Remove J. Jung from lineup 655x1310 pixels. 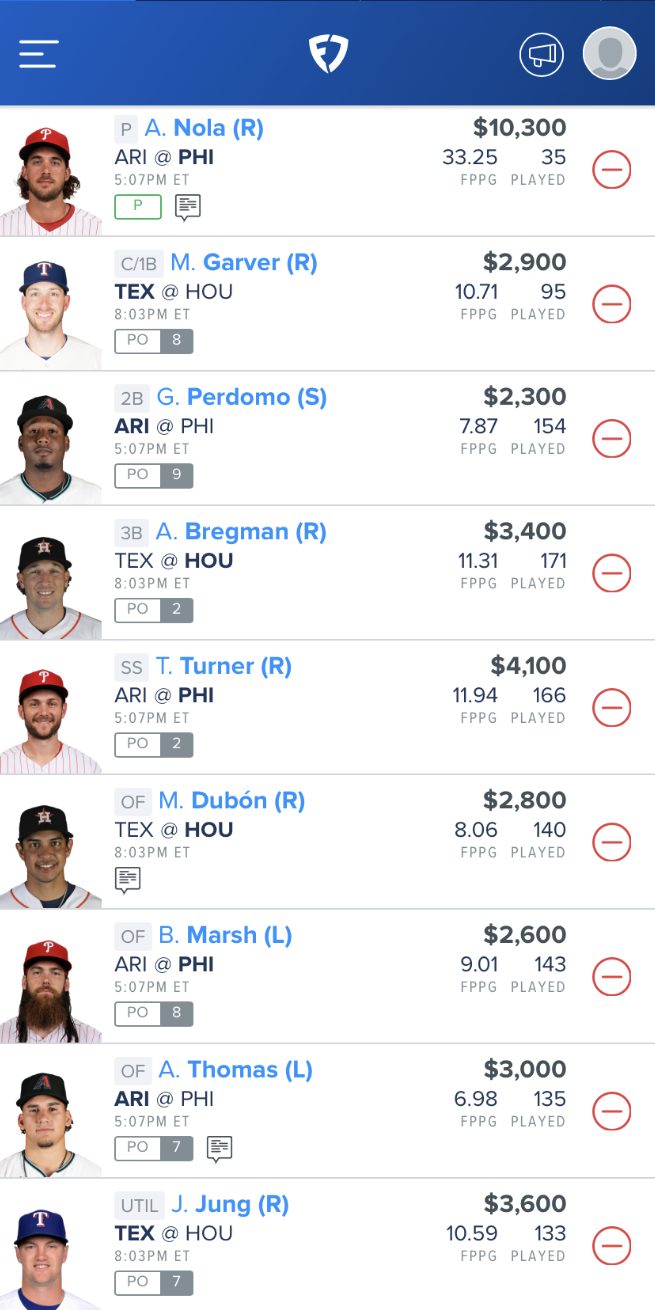point(611,1246)
